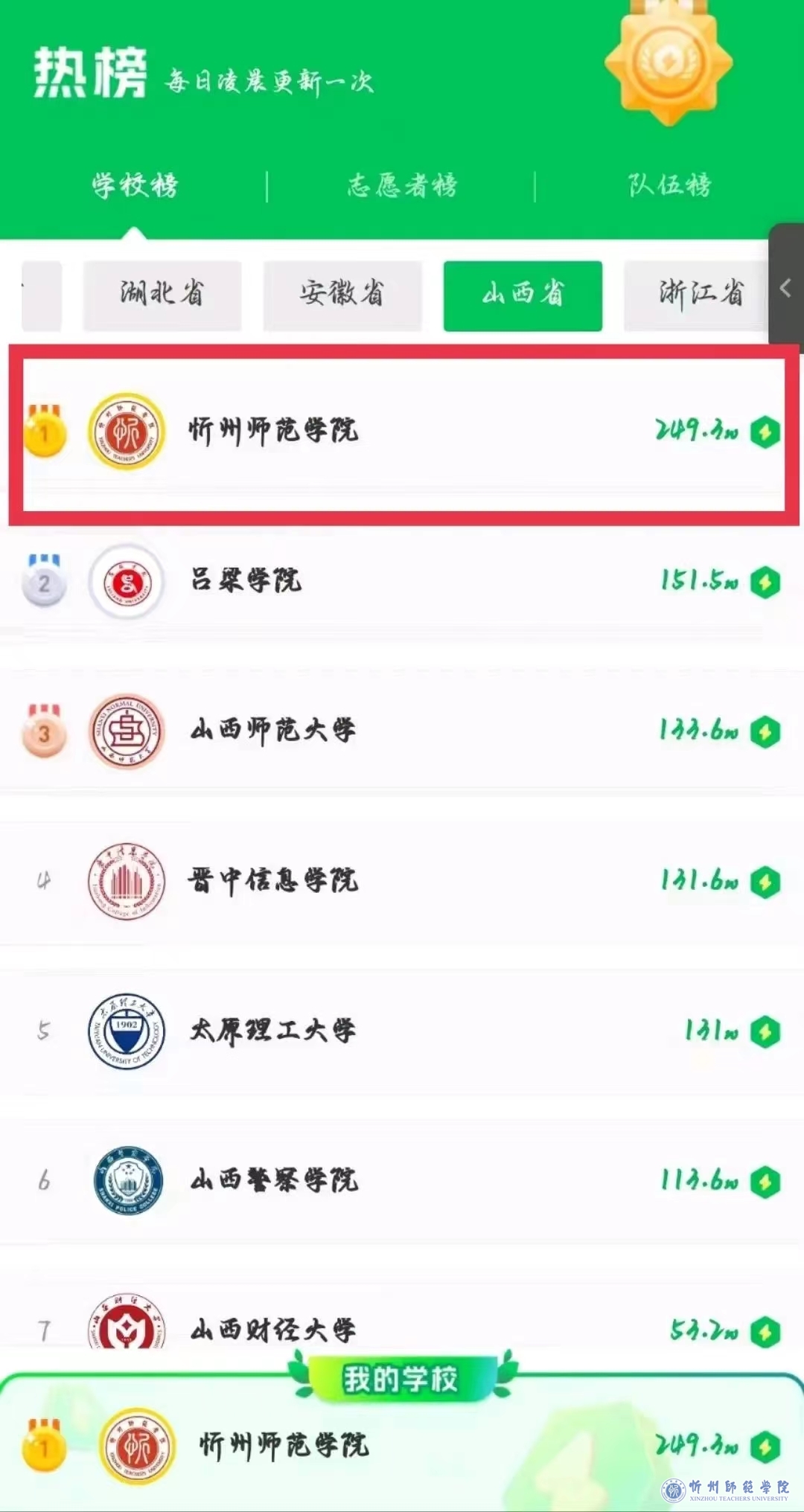Open the 我的学校 card at the bottom
Screen dimensions: 804x1512
pos(402,1447)
